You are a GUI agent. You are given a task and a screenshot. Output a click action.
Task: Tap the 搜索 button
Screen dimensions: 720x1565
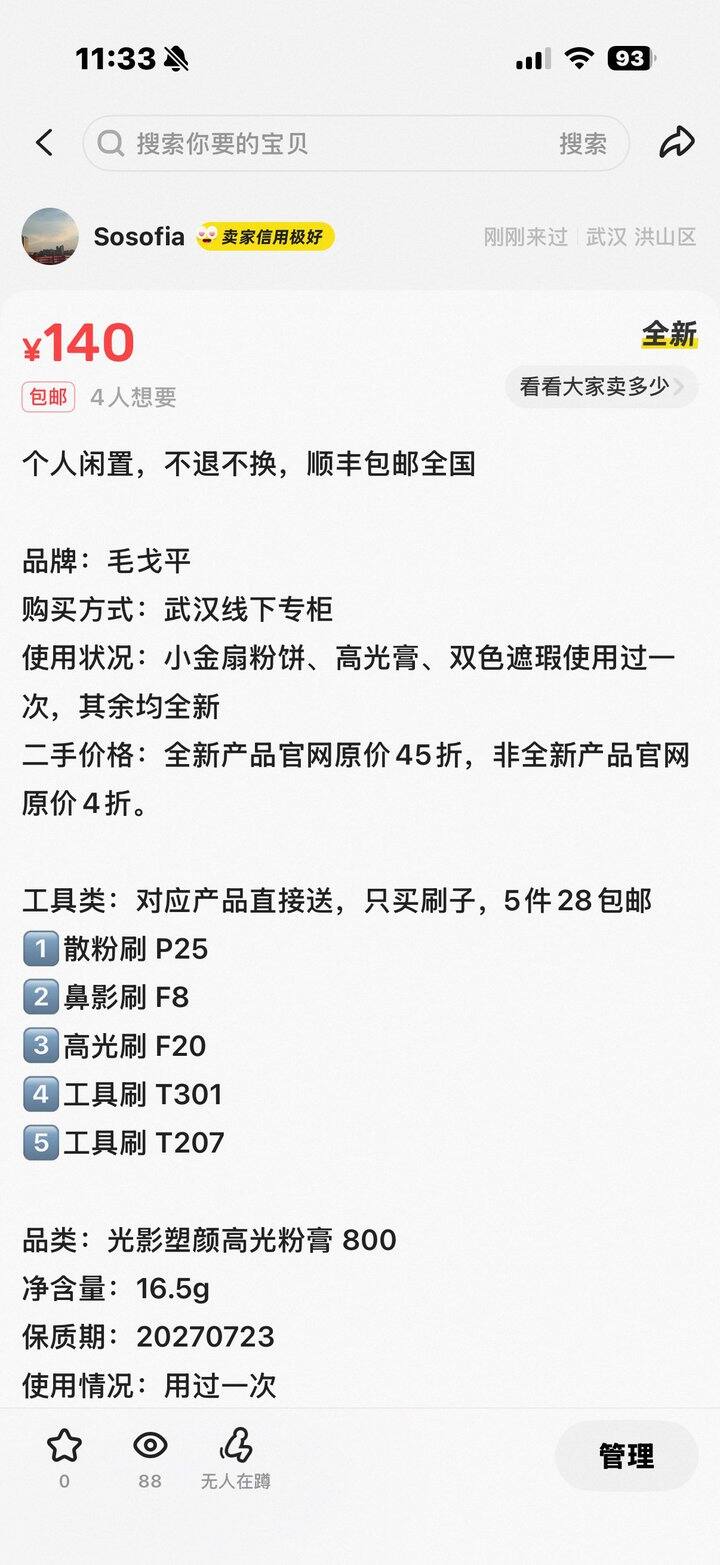582,144
